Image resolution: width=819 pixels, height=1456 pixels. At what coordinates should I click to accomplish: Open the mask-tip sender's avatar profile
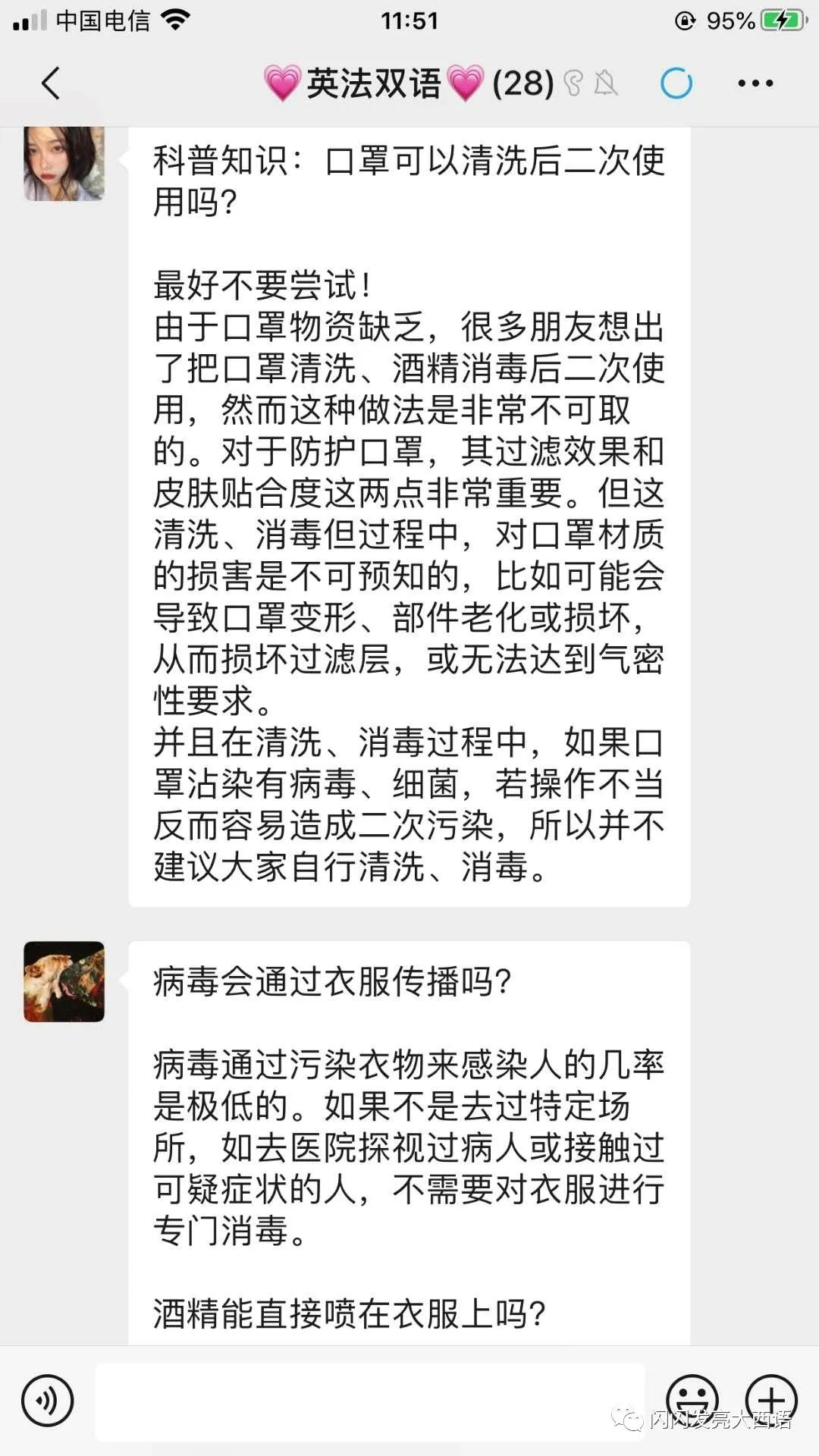[64, 163]
